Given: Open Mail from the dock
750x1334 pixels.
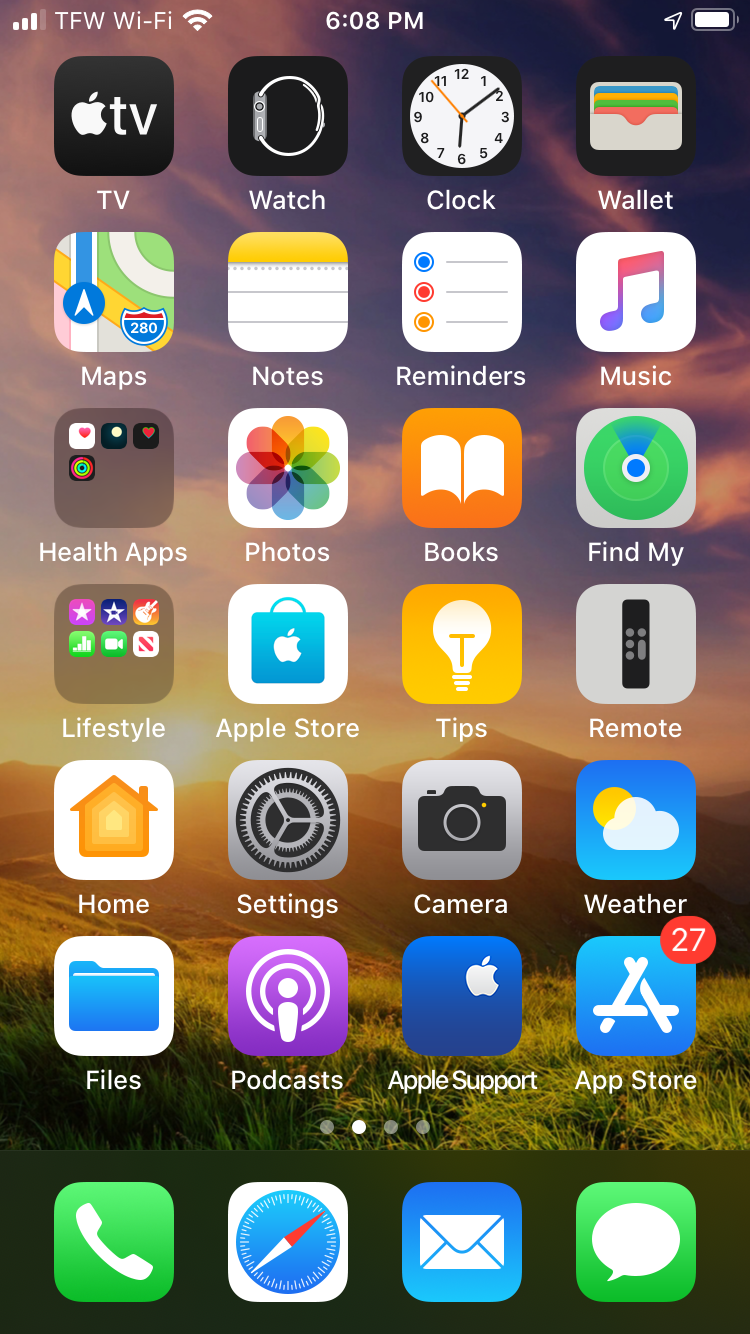Looking at the screenshot, I should [x=461, y=1242].
